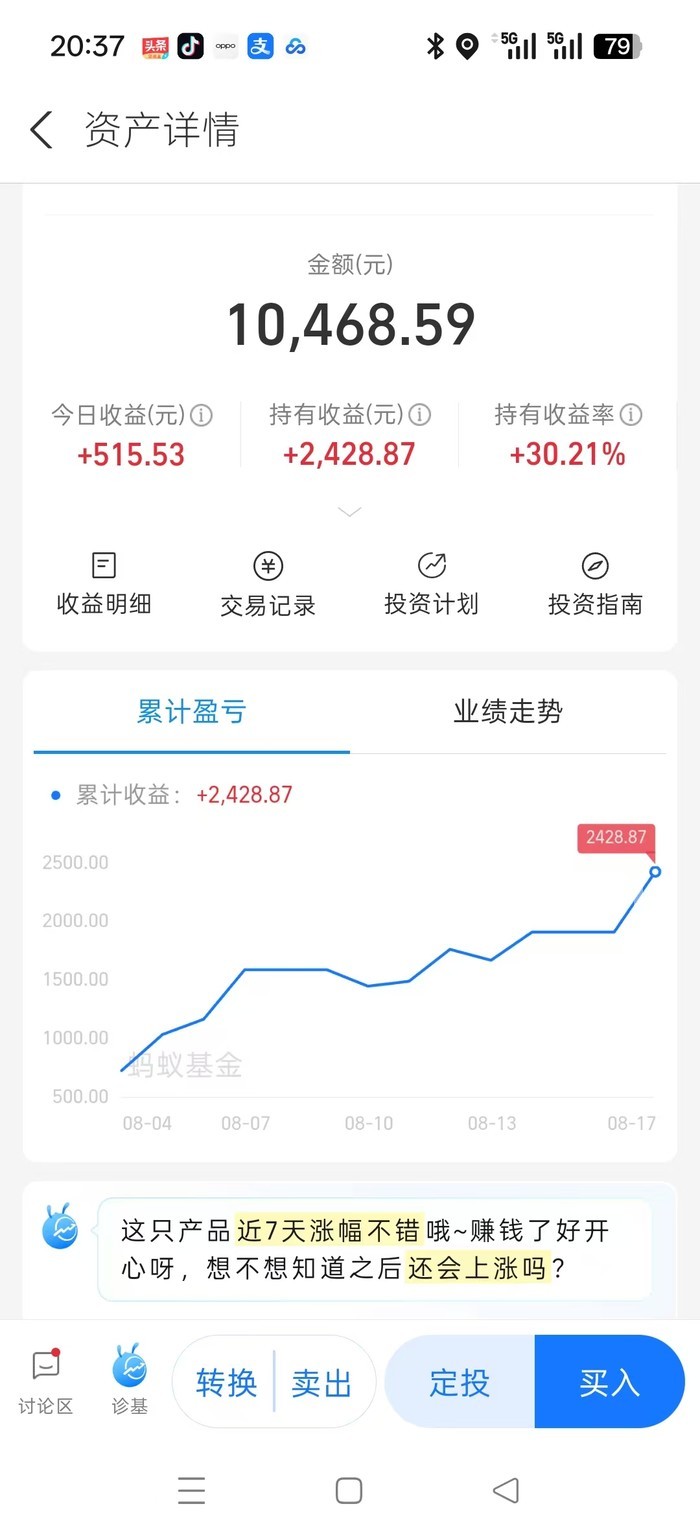The image size is (700, 1539).
Task: Go to the system home screen
Action: [349, 1490]
